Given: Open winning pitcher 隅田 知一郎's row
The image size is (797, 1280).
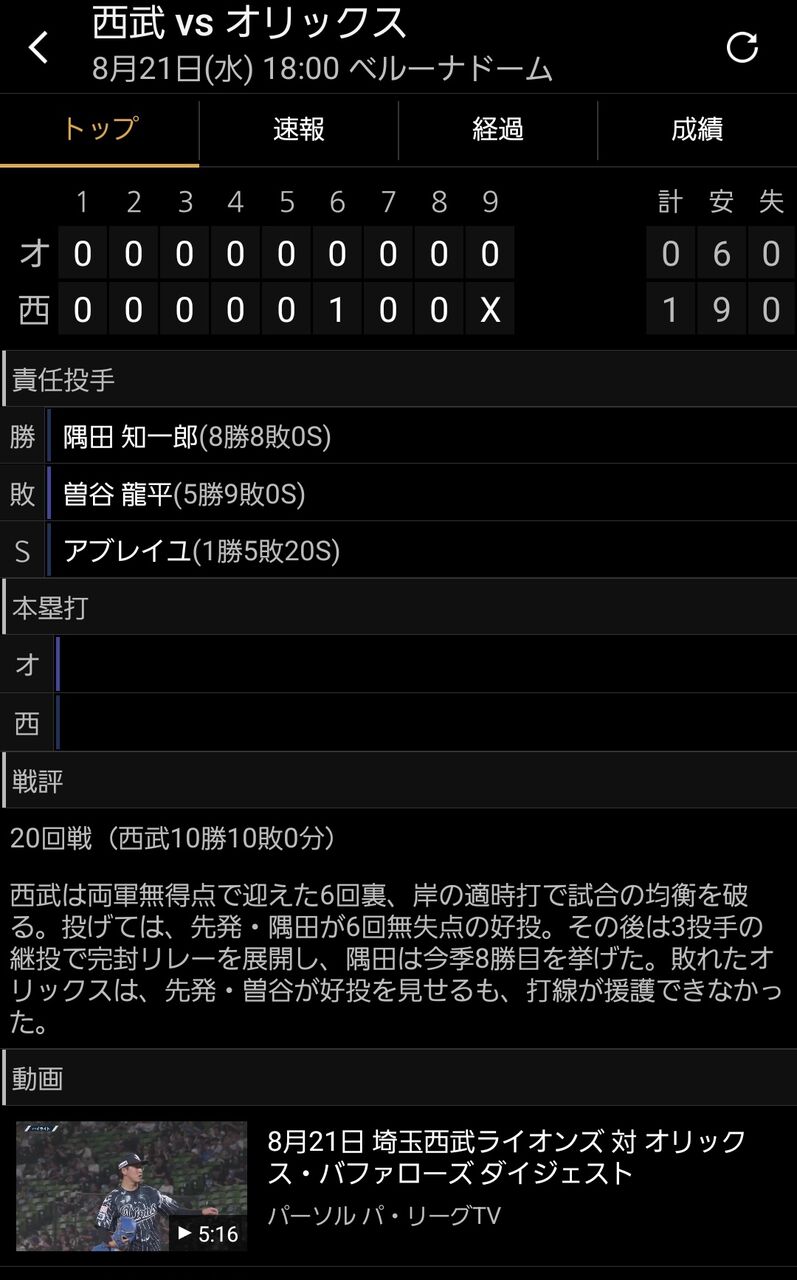Looking at the screenshot, I should pyautogui.click(x=197, y=436).
